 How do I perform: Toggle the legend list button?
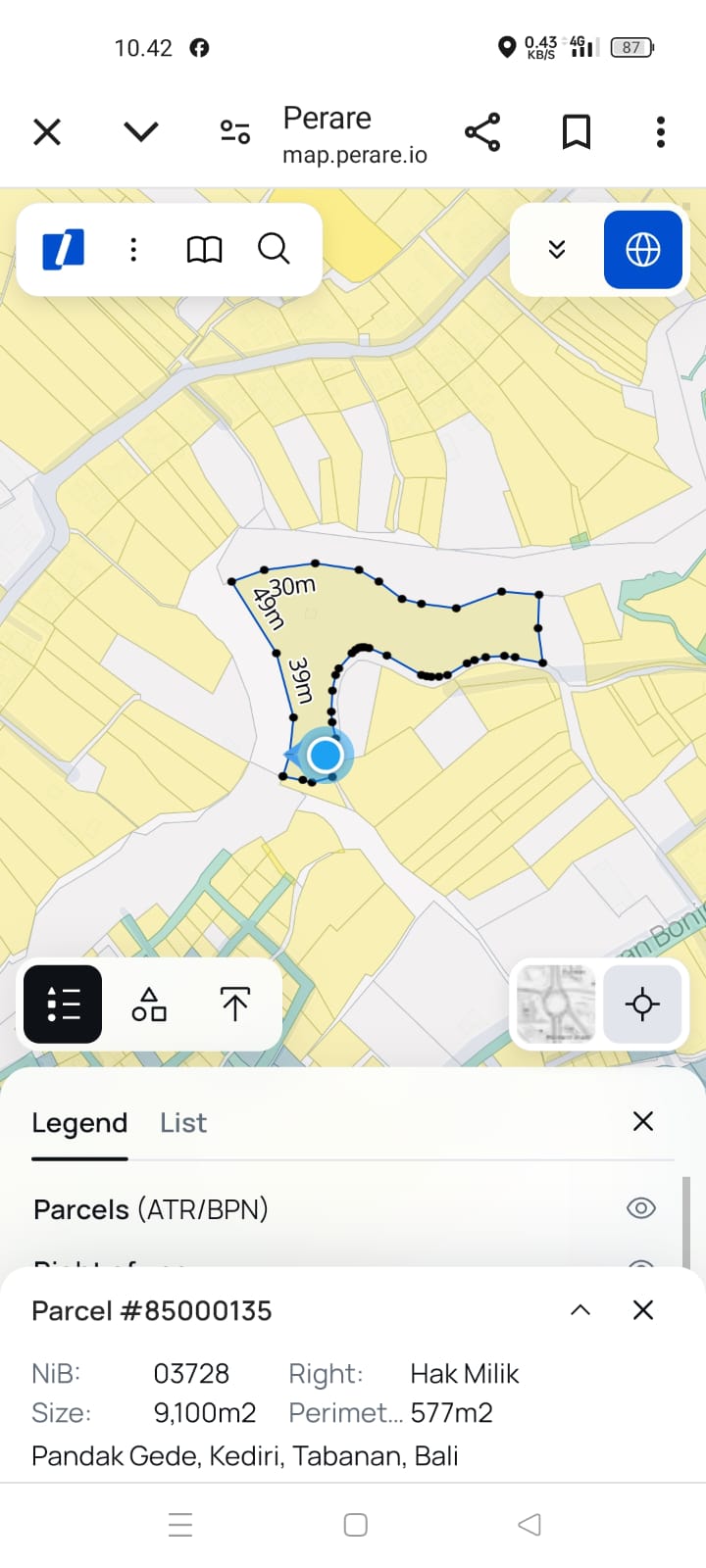point(63,1004)
